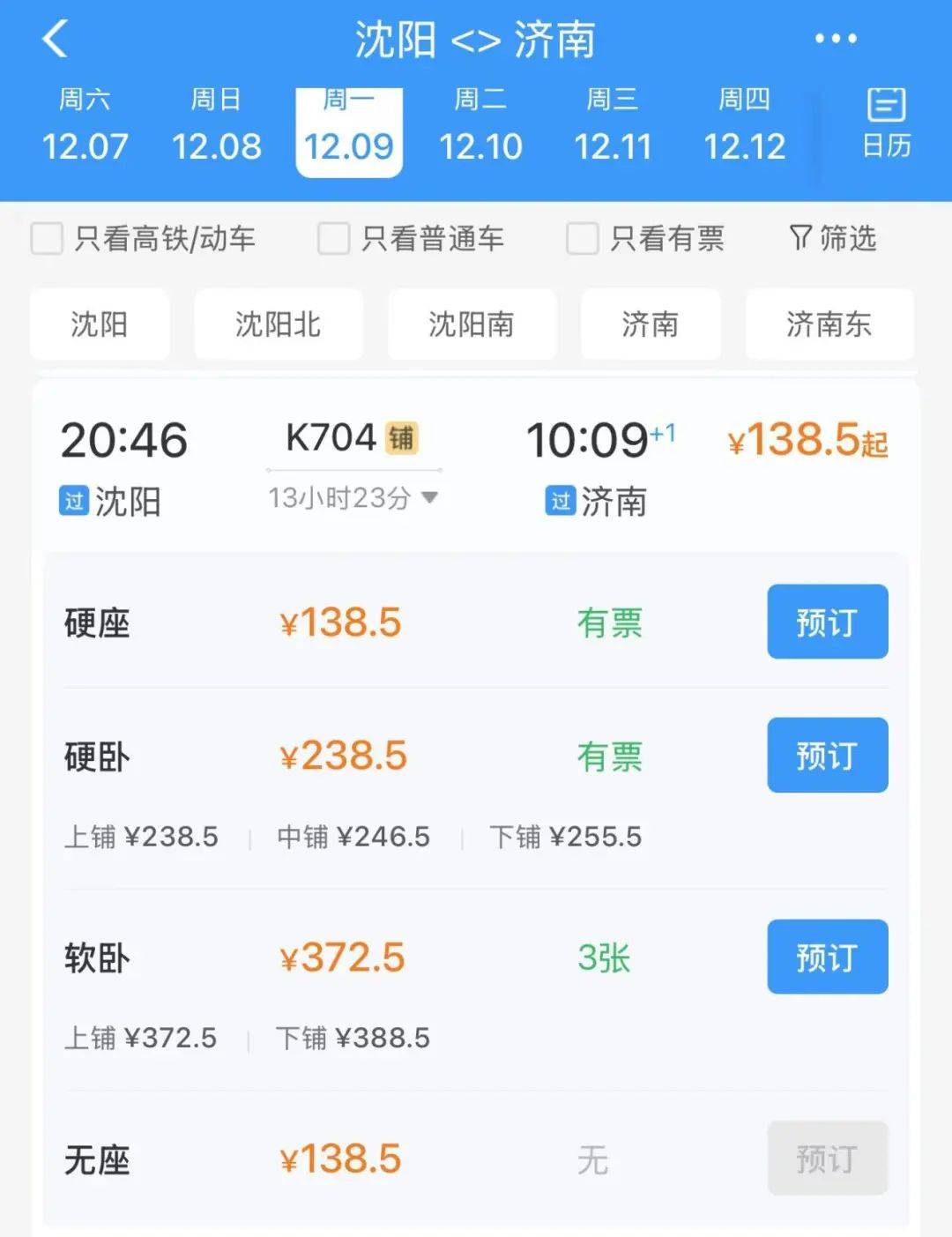Select the 济南东 station filter
Viewport: 952px width, 1237px height.
(829, 324)
